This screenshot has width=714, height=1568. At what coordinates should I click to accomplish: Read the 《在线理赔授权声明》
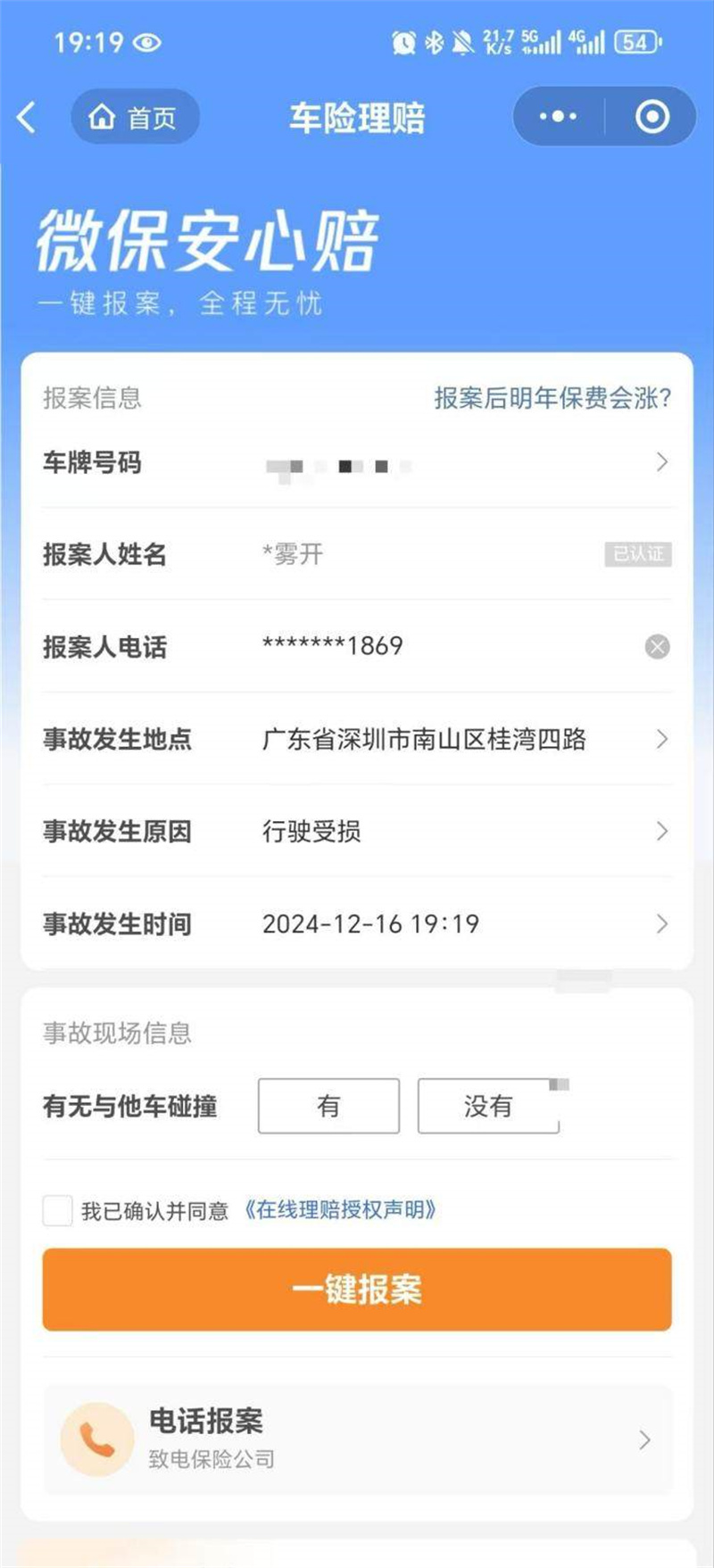tap(340, 1210)
